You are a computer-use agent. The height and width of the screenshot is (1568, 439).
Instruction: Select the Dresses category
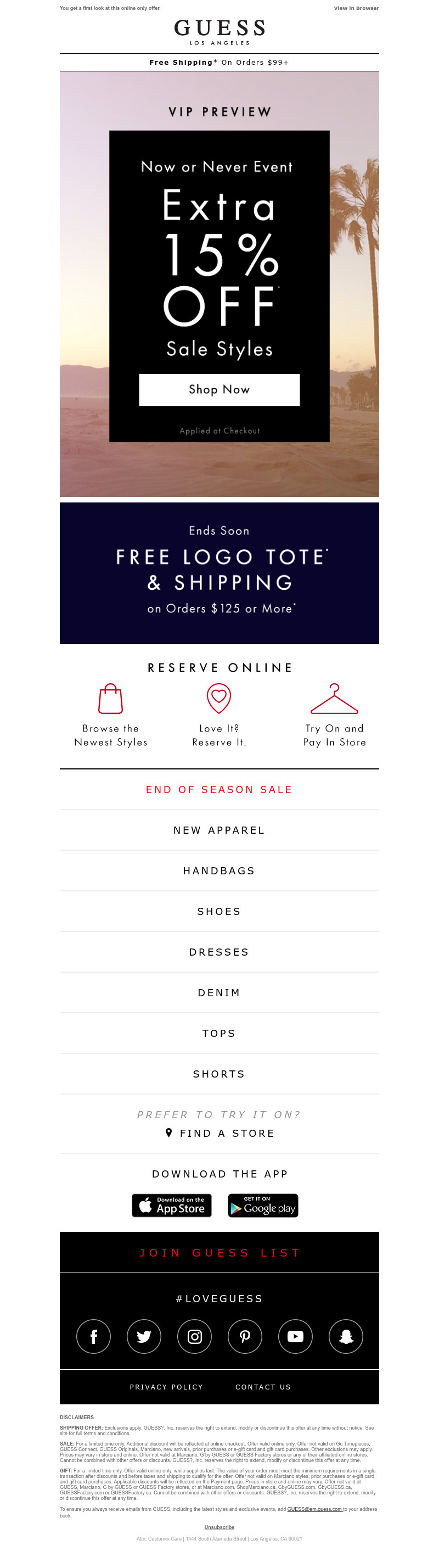coord(219,952)
